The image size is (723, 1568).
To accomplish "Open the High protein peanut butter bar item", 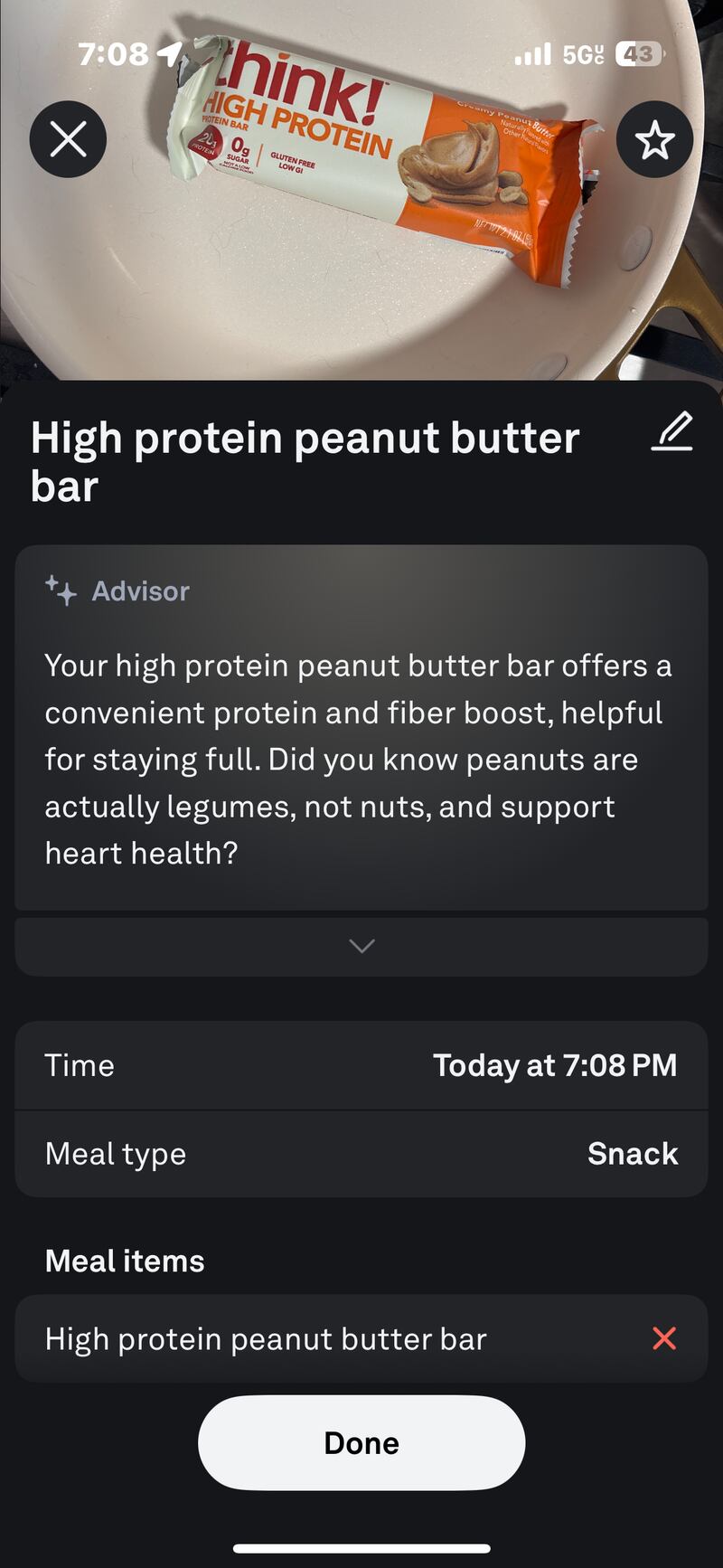I will pyautogui.click(x=266, y=1338).
